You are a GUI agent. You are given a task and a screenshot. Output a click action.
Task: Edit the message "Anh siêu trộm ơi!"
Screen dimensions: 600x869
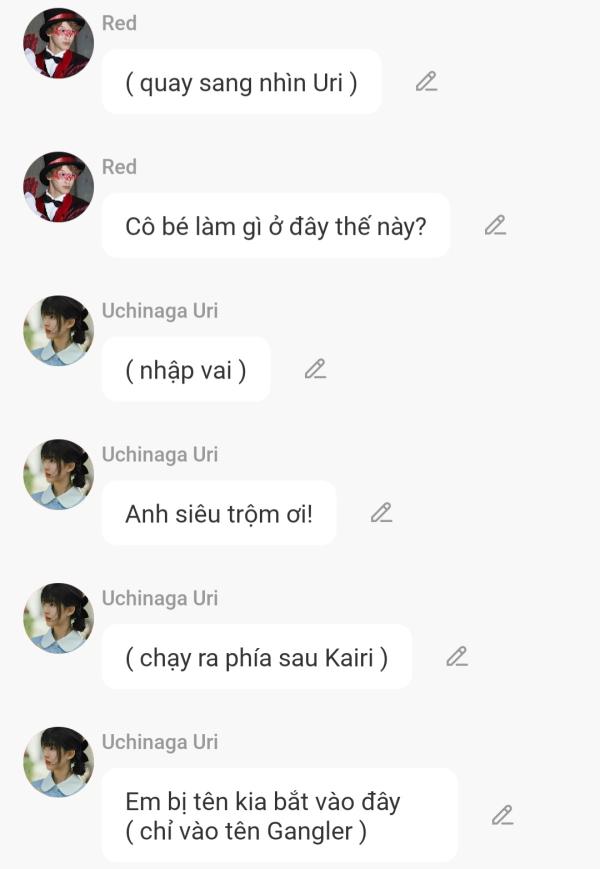pyautogui.click(x=381, y=513)
